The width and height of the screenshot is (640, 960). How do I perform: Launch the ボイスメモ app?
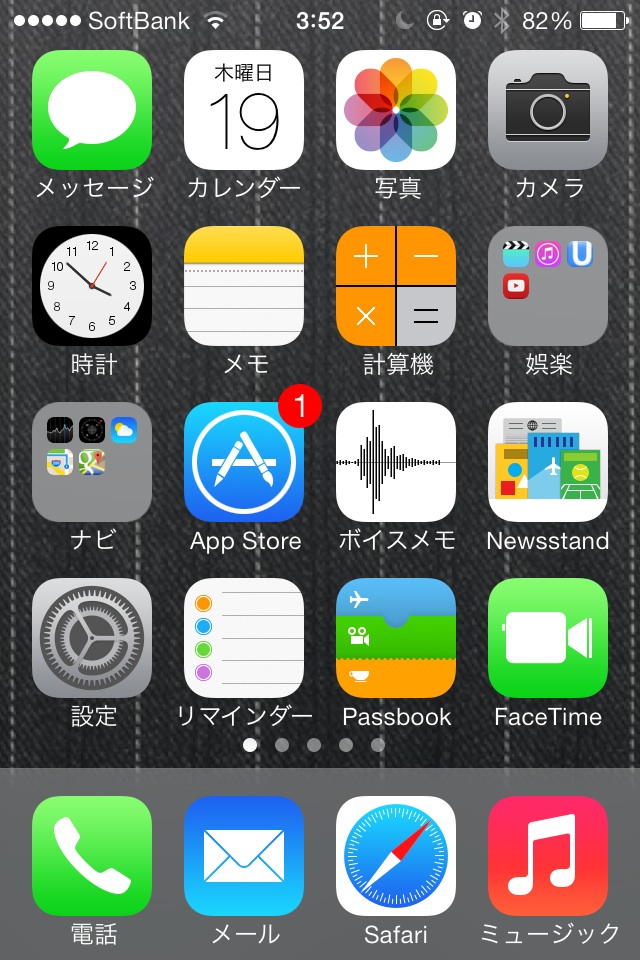396,462
